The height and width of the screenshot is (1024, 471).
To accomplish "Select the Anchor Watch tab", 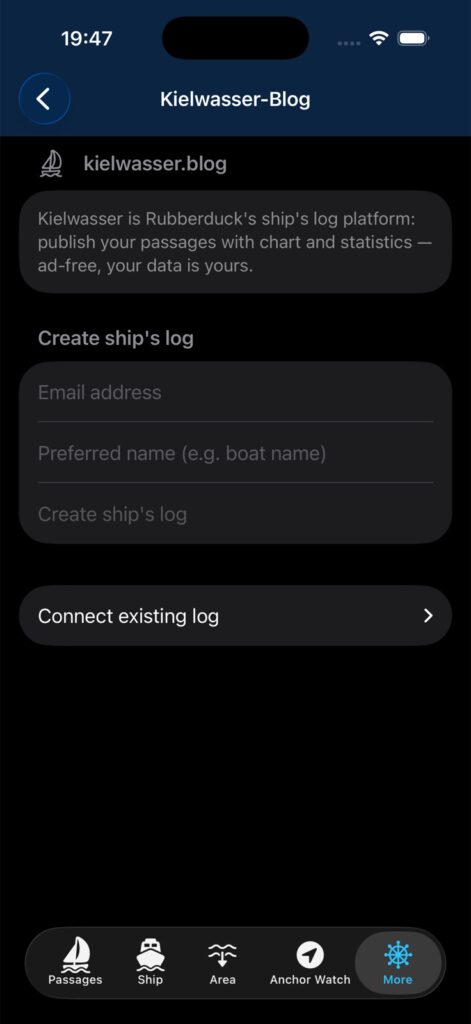I will 310,962.
